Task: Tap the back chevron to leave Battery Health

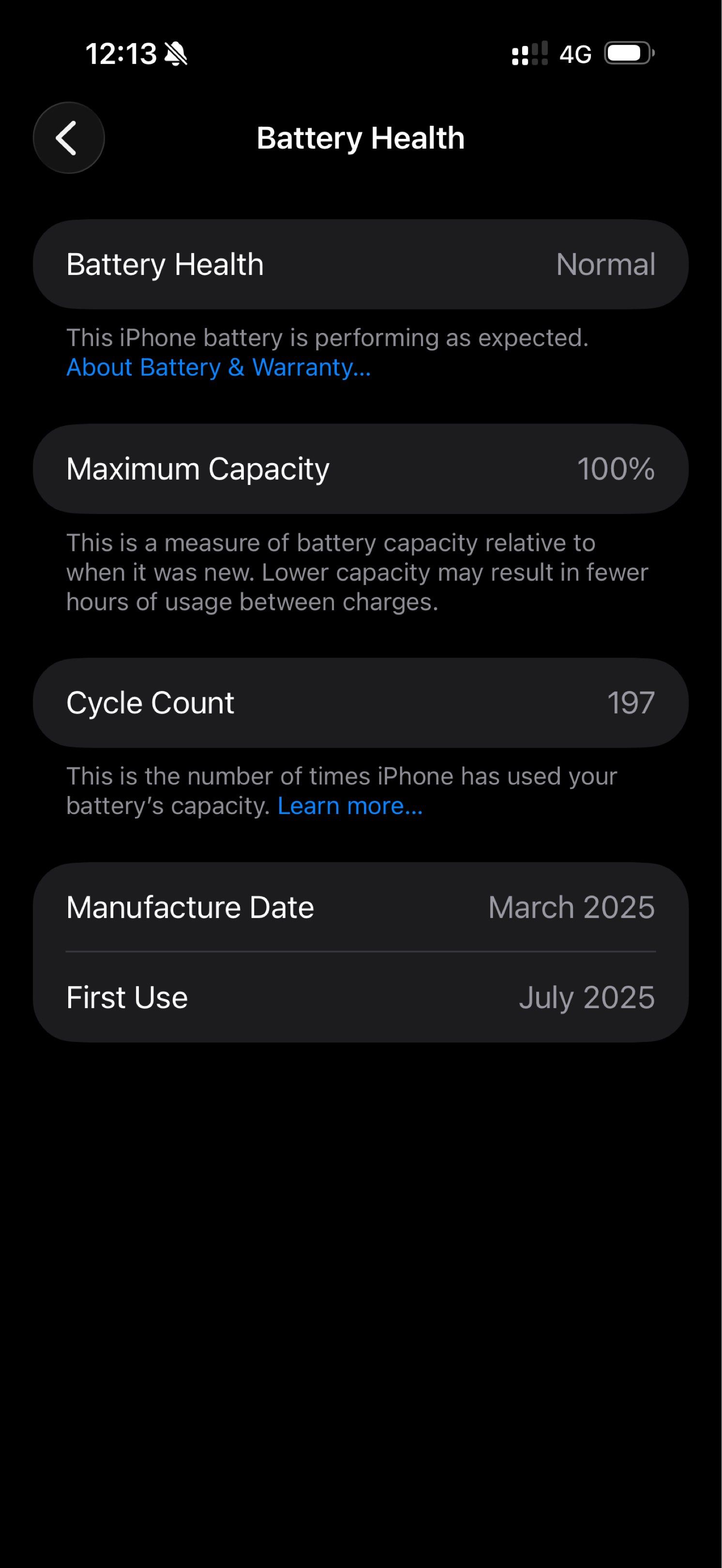Action: click(x=68, y=137)
